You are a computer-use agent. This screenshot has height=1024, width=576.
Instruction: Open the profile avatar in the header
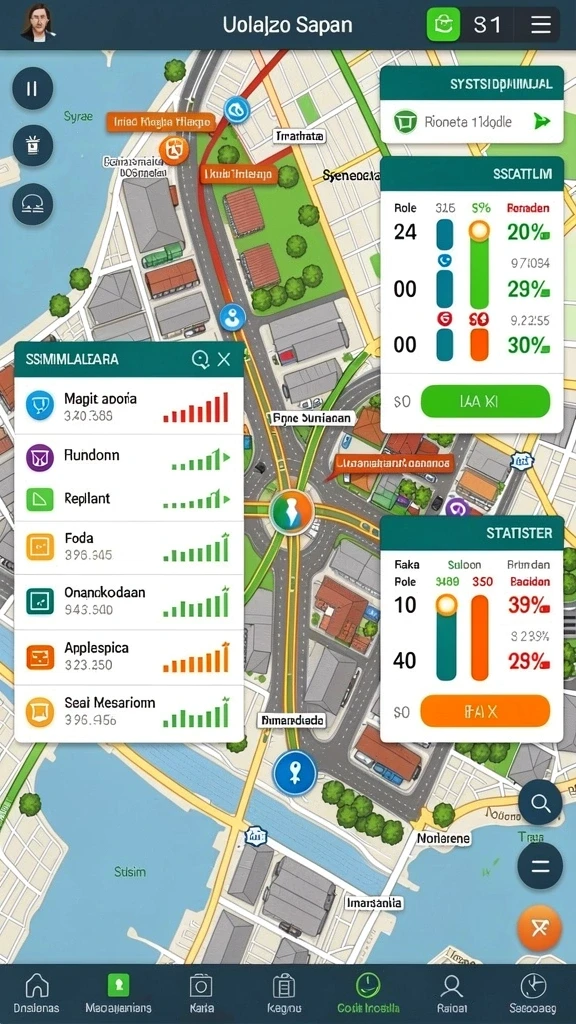tap(37, 24)
